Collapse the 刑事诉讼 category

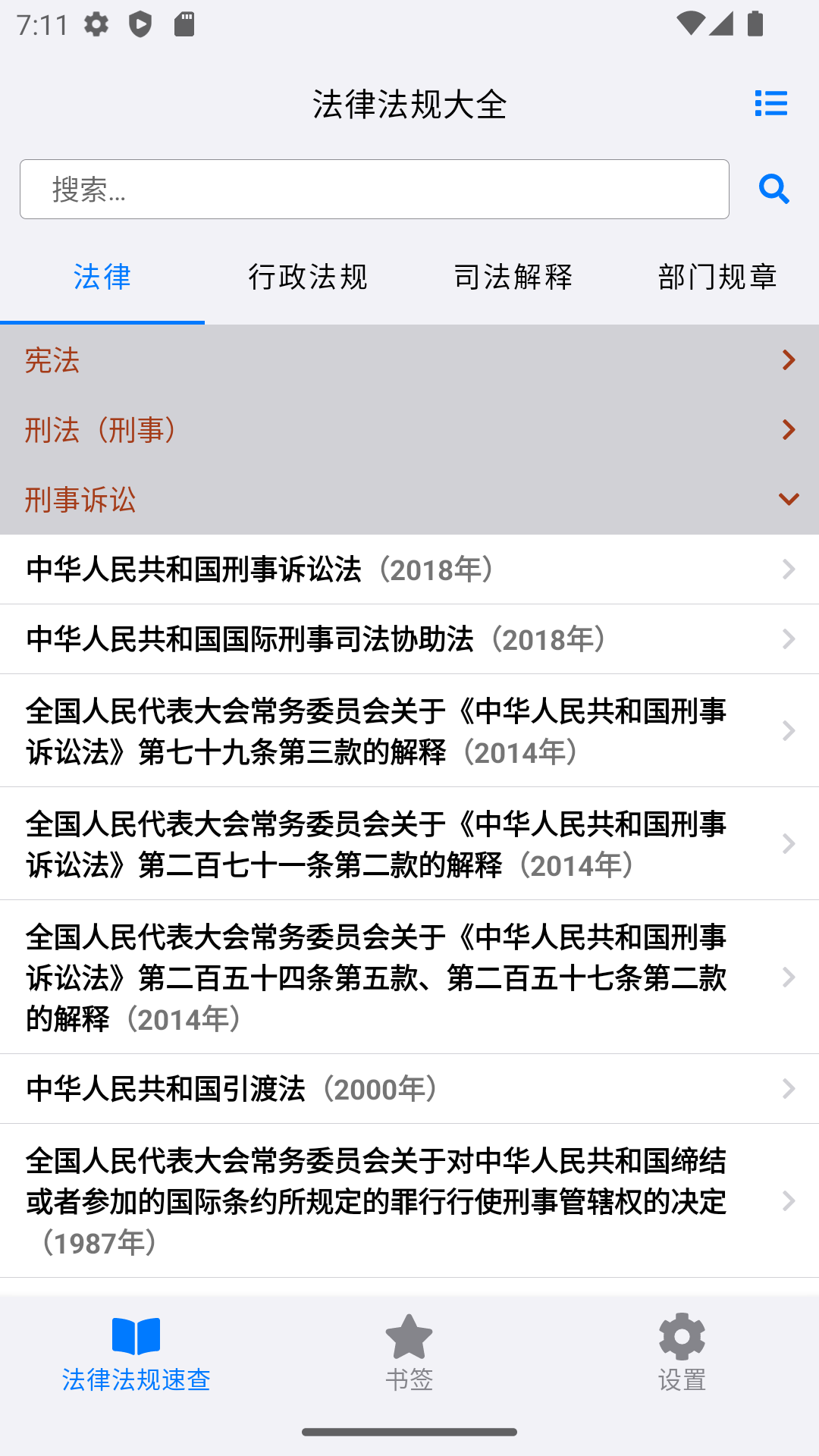tap(409, 499)
